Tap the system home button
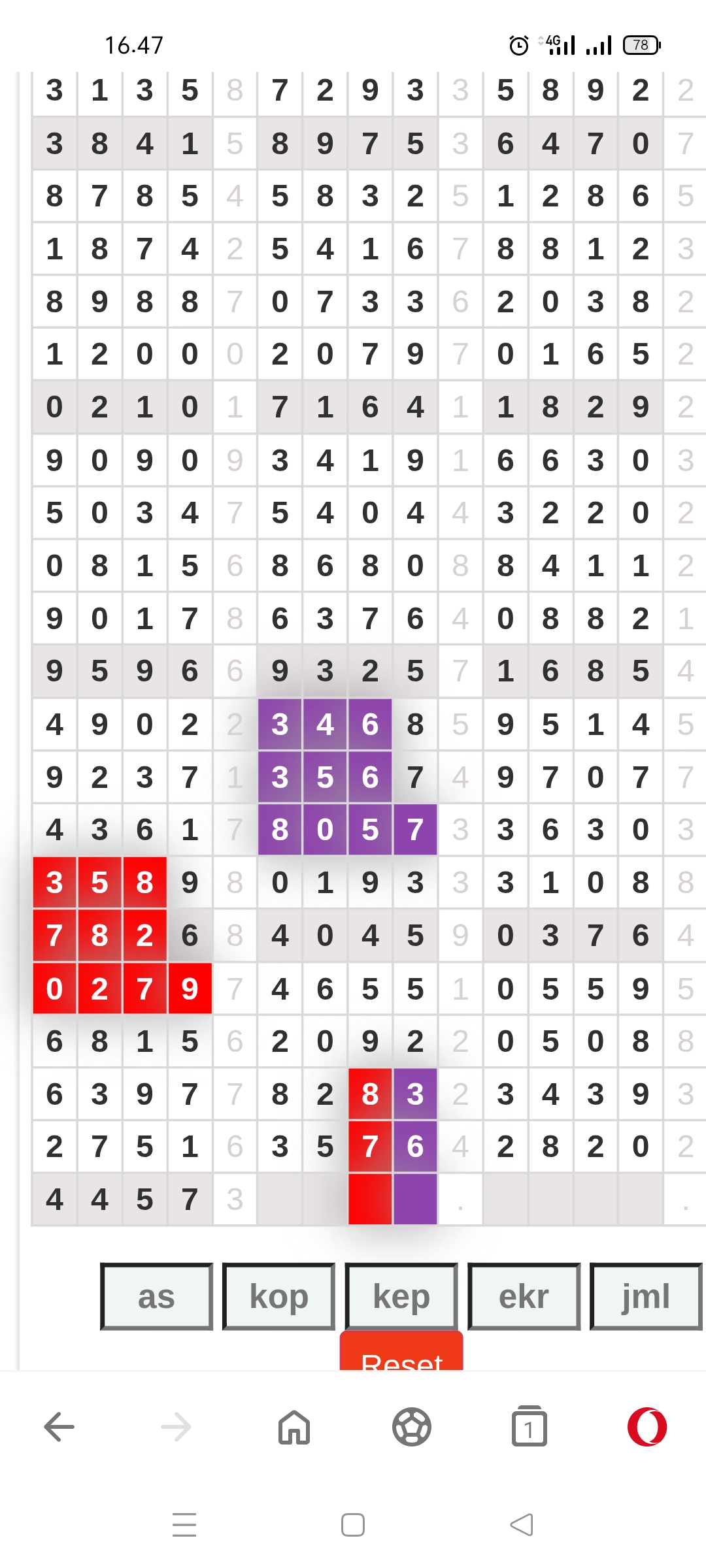This screenshot has height=1568, width=706. pos(353,1524)
